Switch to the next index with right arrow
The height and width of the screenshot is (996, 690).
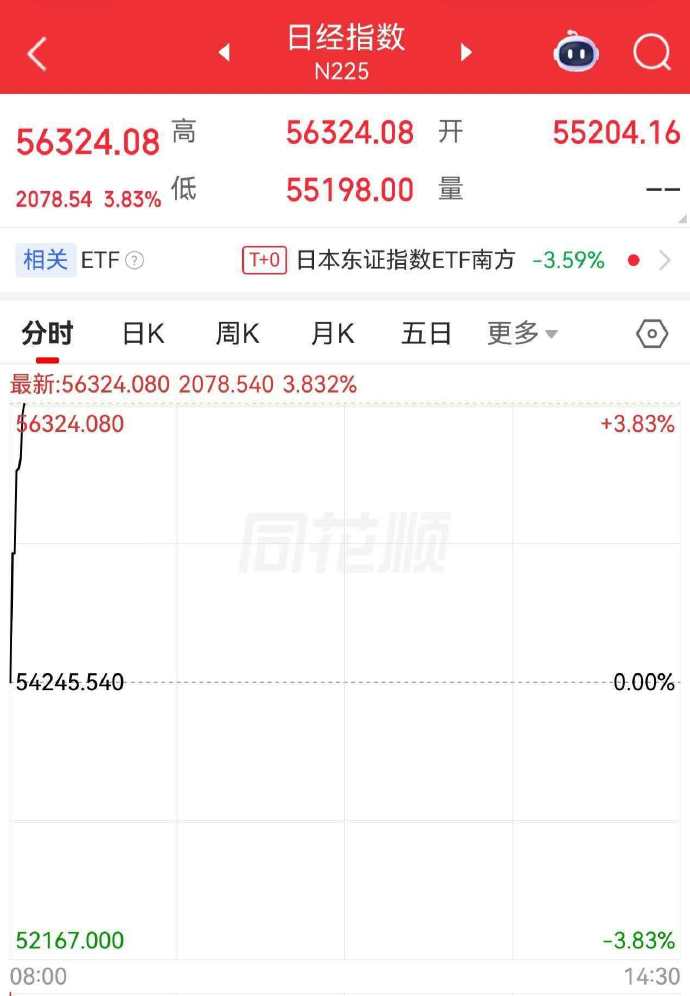pos(465,52)
